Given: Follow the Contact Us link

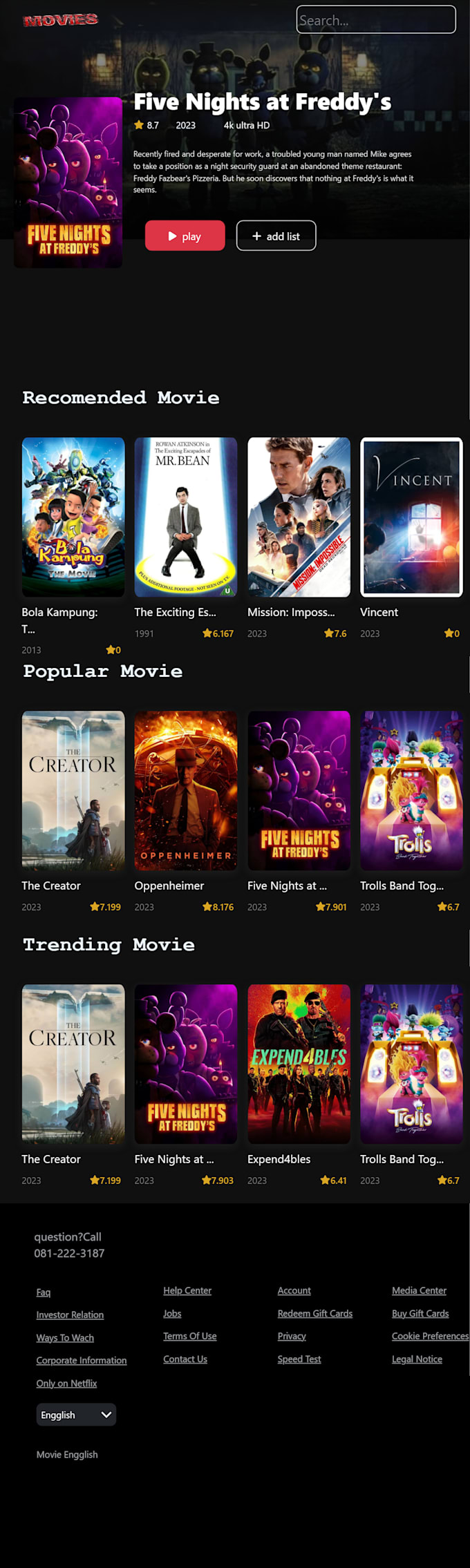Looking at the screenshot, I should (185, 1359).
